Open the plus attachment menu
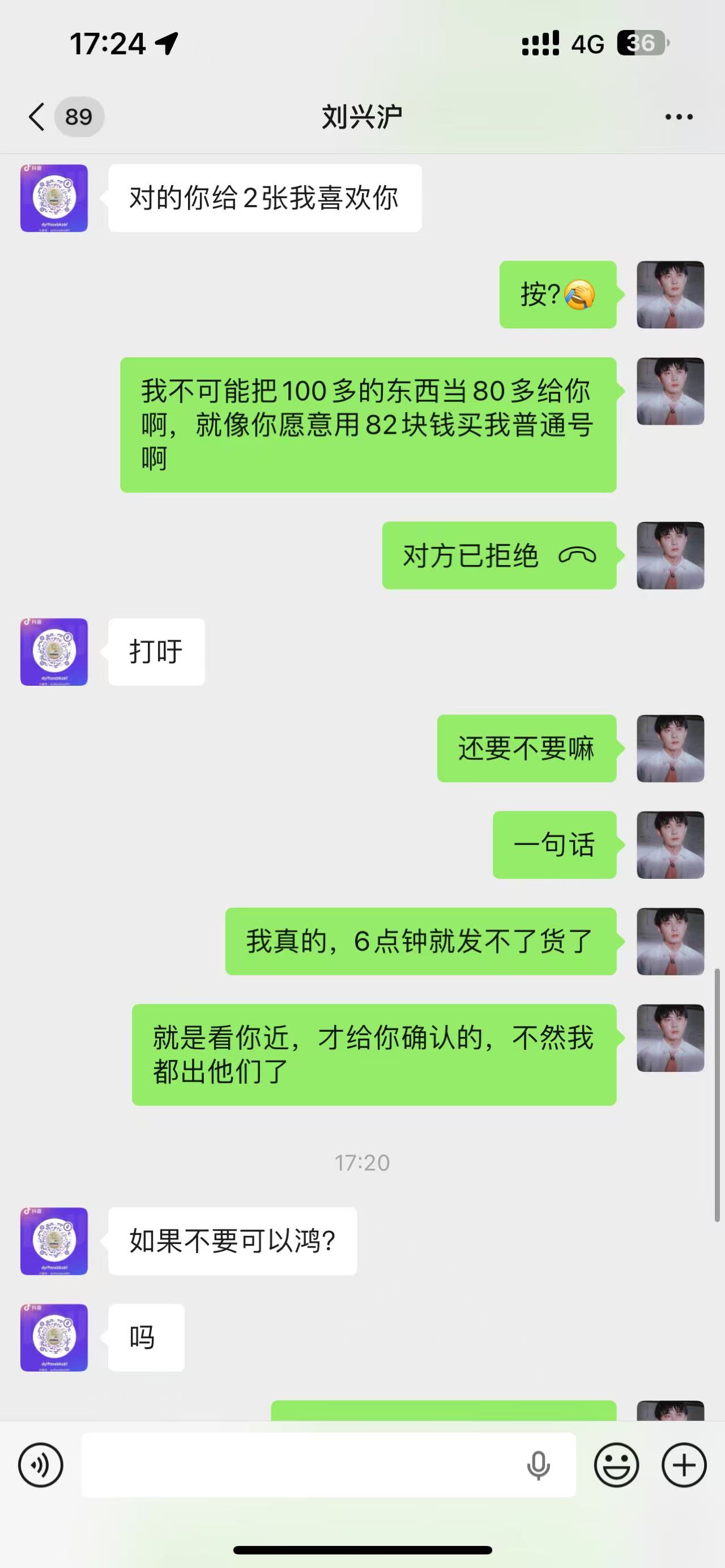 (x=684, y=1464)
